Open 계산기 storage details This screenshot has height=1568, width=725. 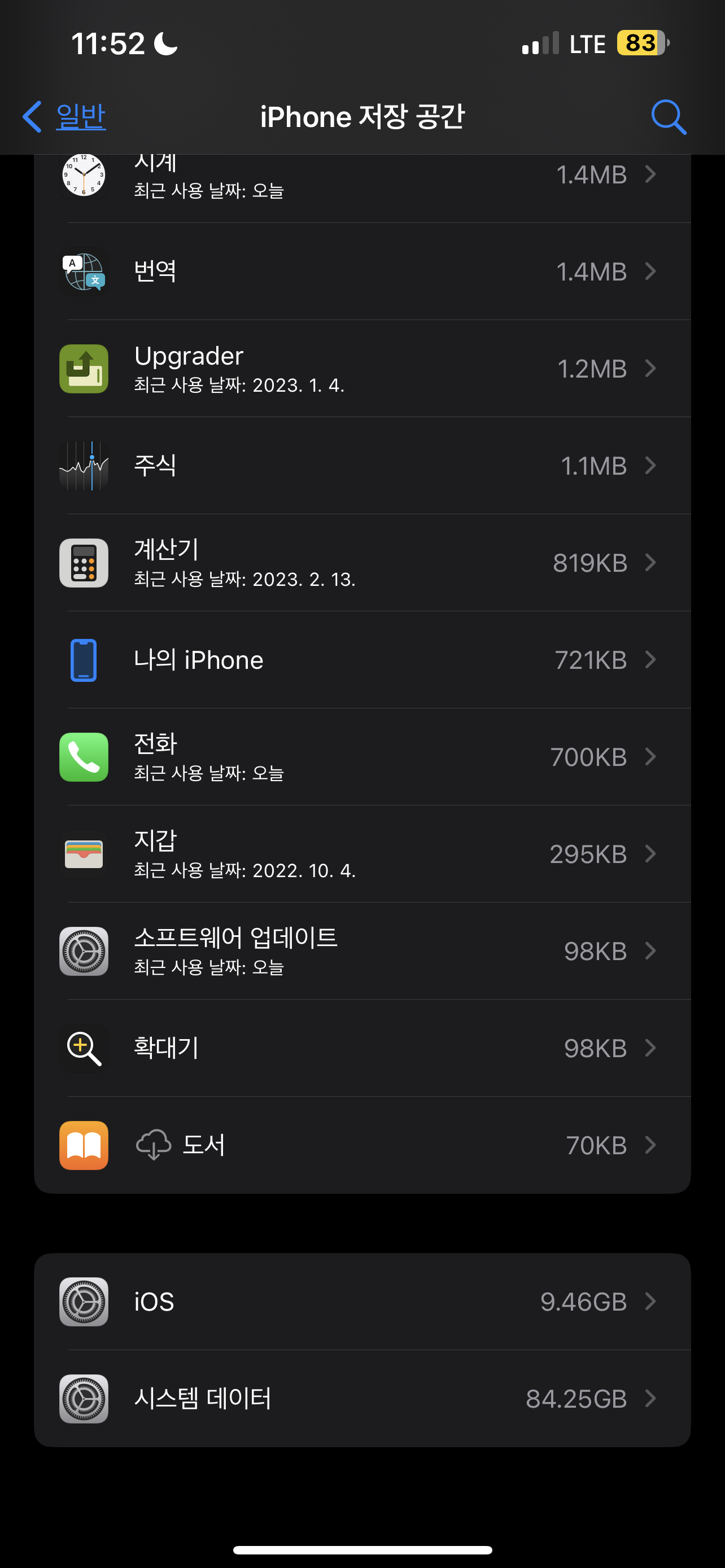362,563
